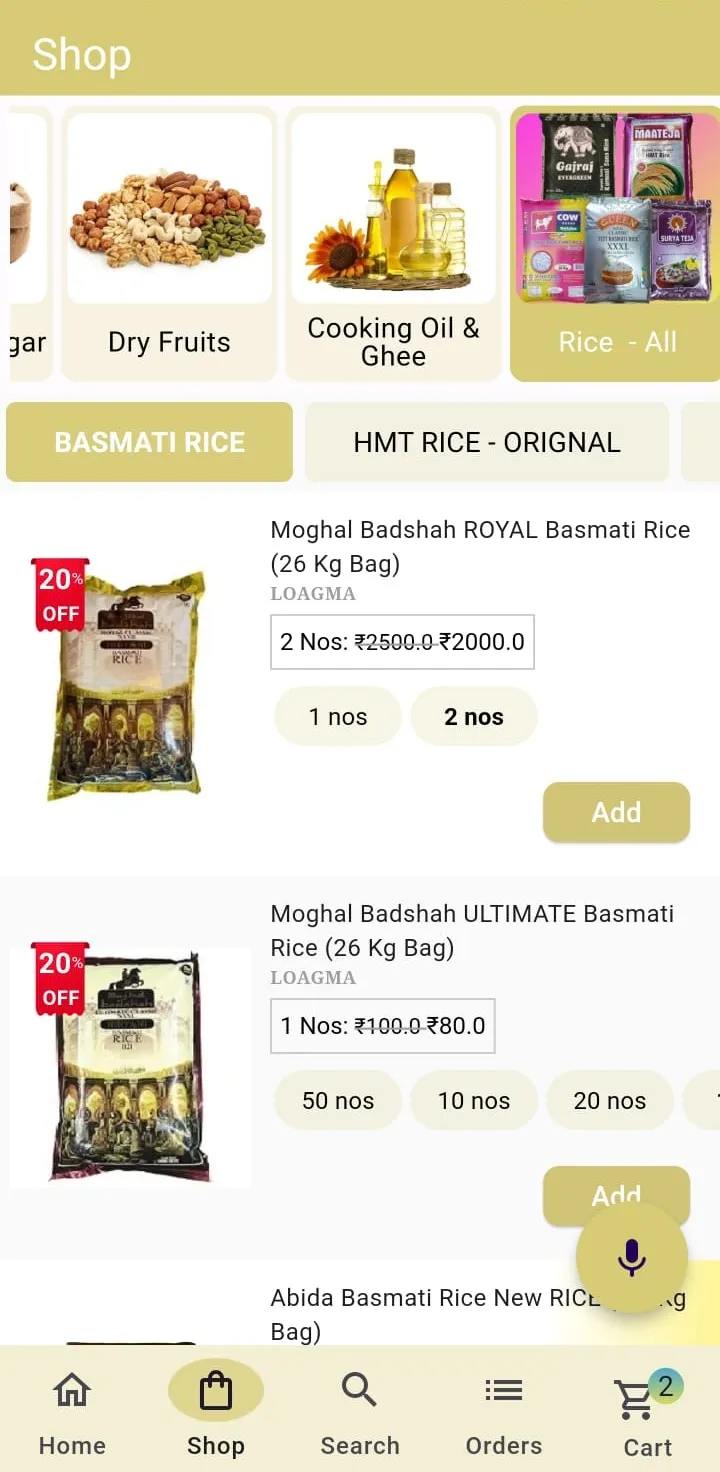
Task: Pick the 20 nos quantity option
Action: click(609, 1100)
